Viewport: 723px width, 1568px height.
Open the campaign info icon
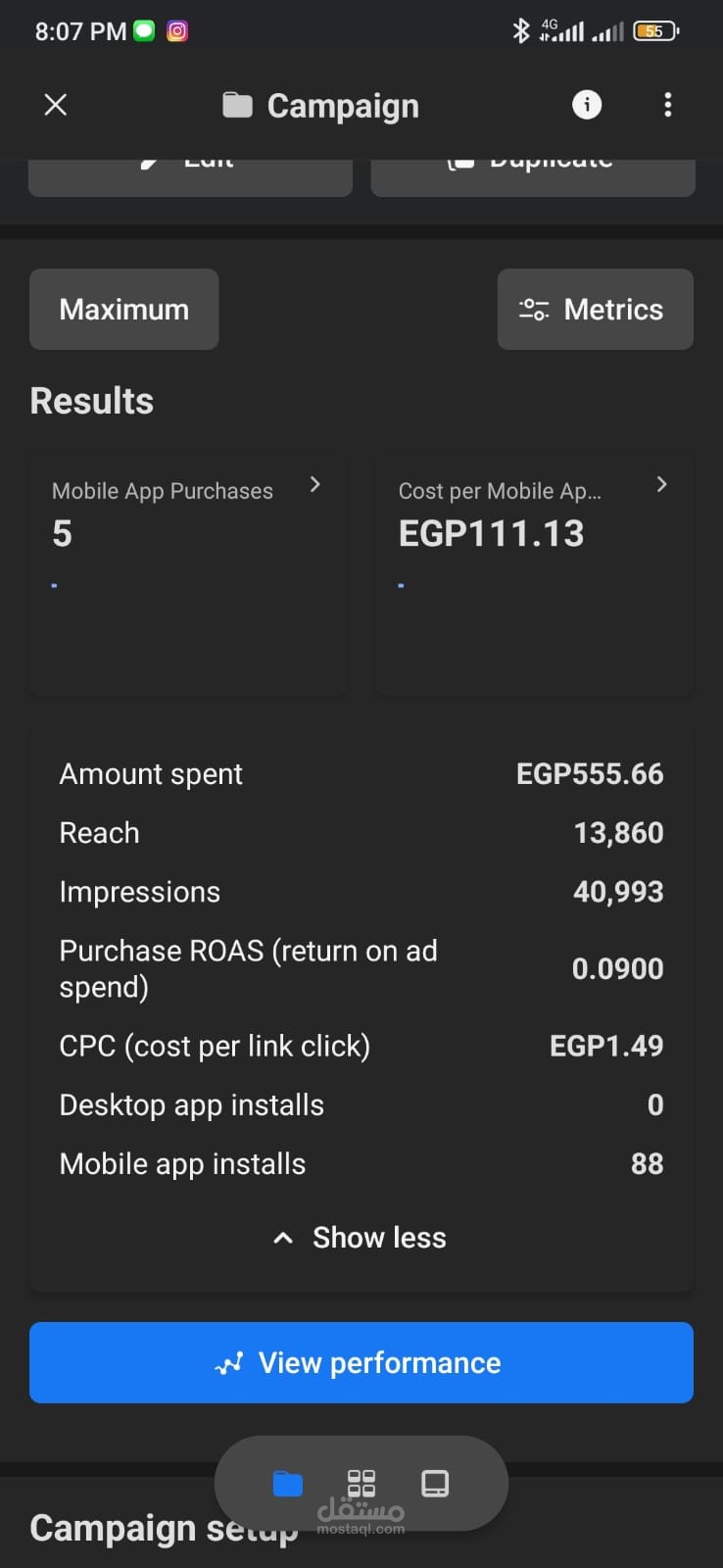(x=587, y=104)
